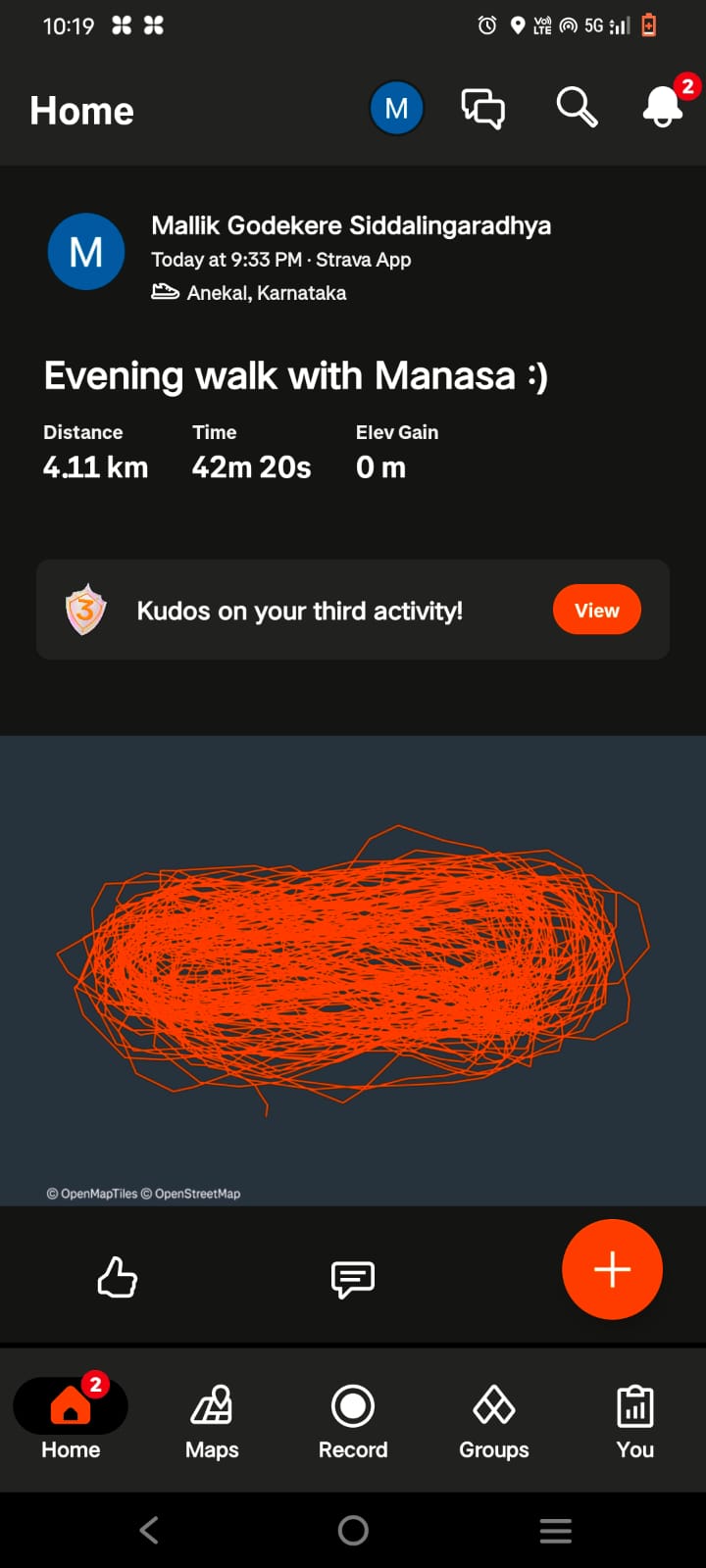
Task: Comment on the evening walk activity
Action: 353,1279
